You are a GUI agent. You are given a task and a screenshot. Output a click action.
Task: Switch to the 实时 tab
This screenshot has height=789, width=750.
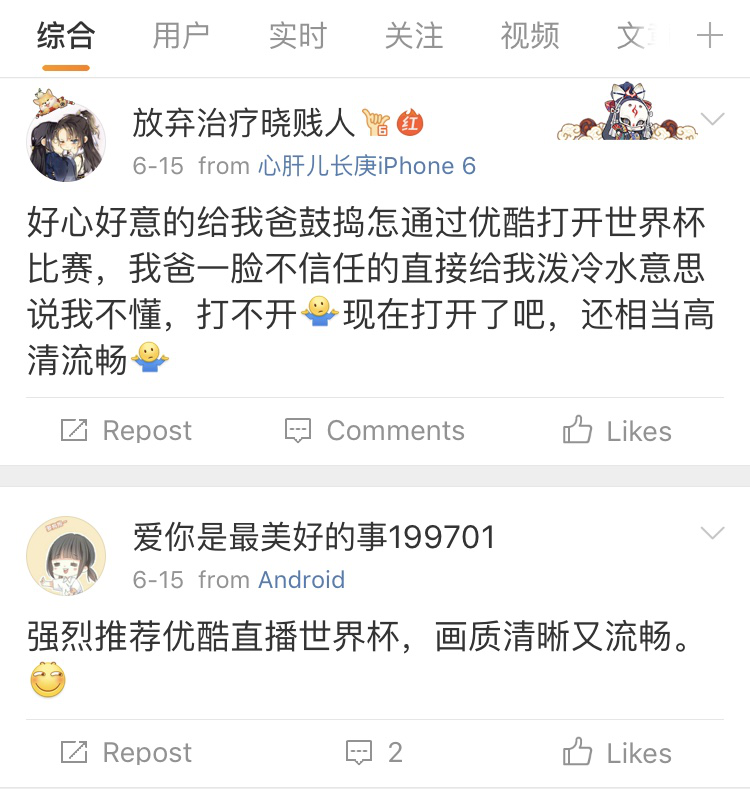pyautogui.click(x=297, y=37)
